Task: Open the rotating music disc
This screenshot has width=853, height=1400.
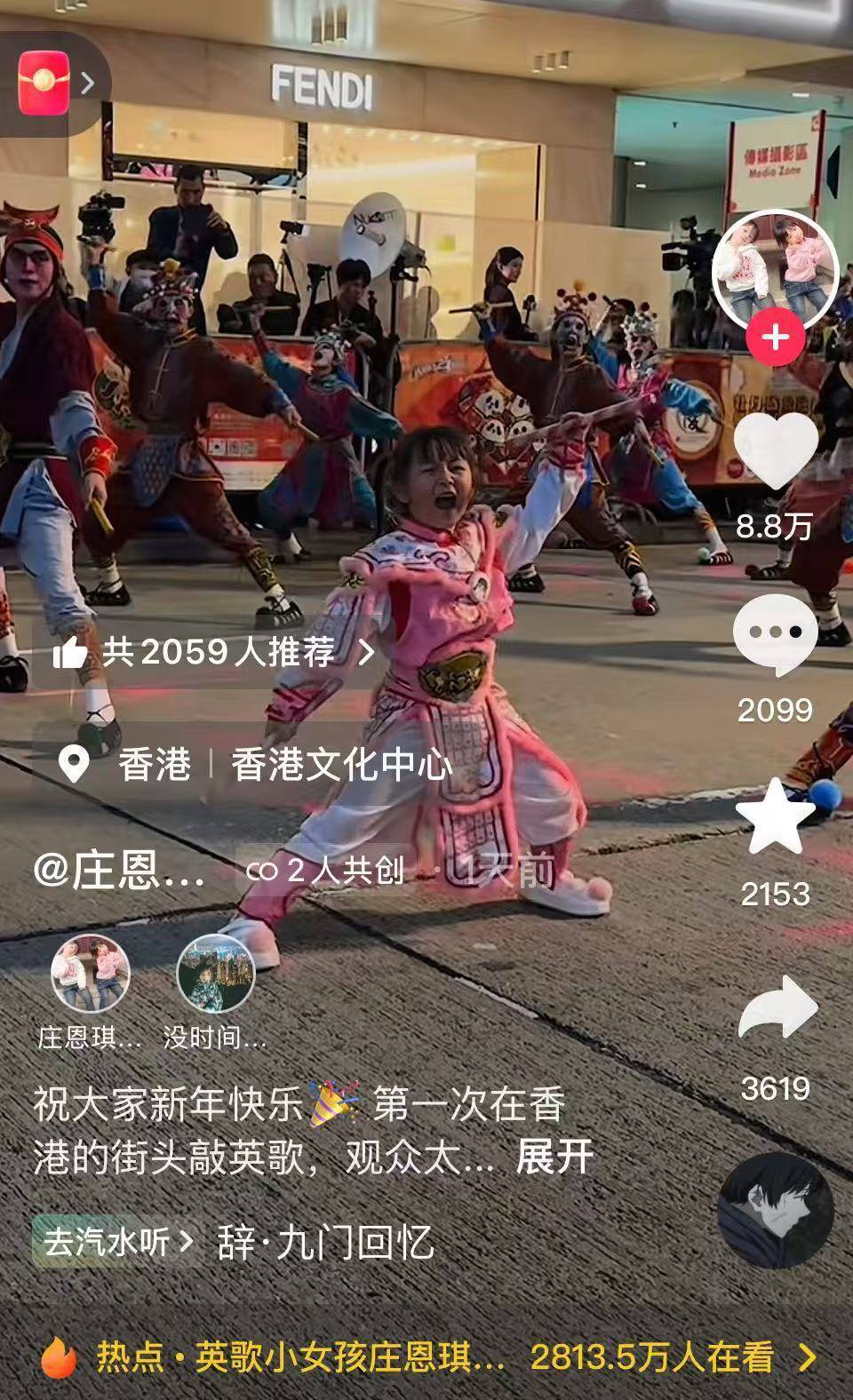Action: coord(775,1210)
